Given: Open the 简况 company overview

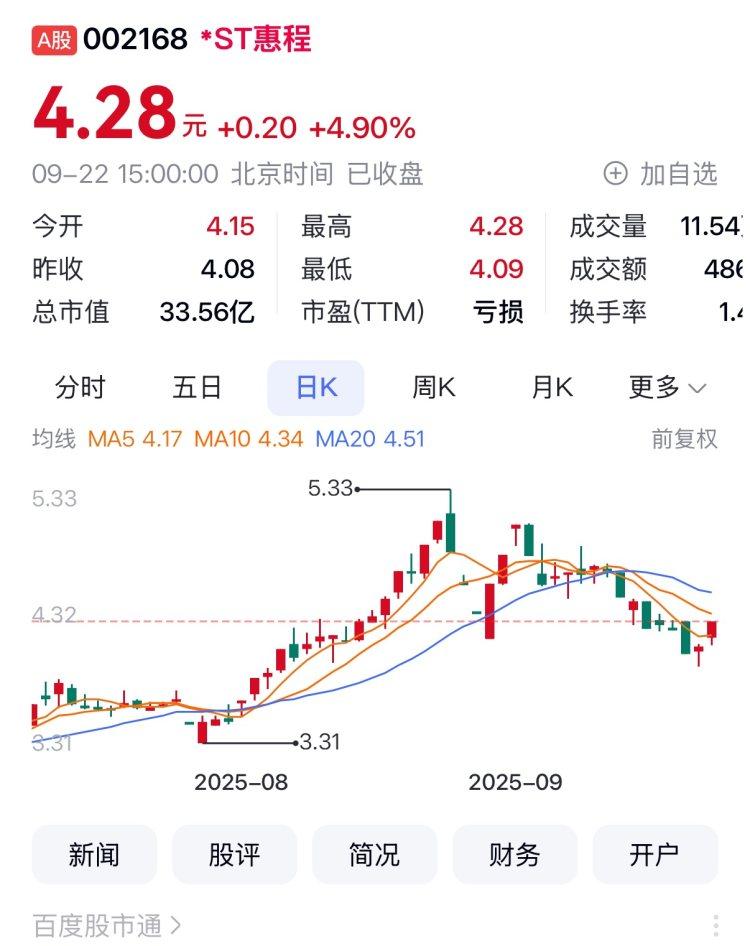Looking at the screenshot, I should click(x=375, y=855).
